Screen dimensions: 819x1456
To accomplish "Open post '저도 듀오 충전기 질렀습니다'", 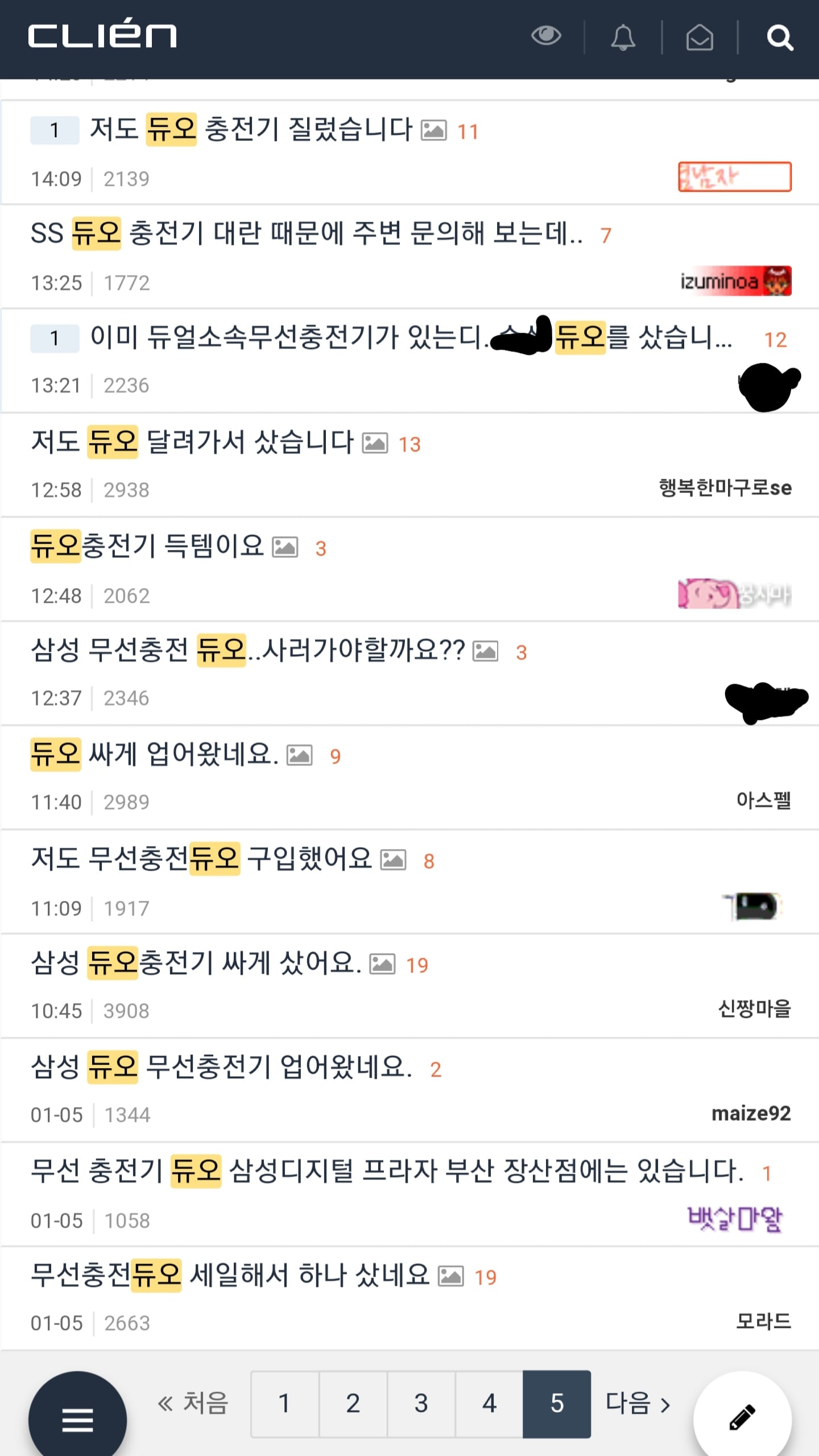I will pos(251,129).
